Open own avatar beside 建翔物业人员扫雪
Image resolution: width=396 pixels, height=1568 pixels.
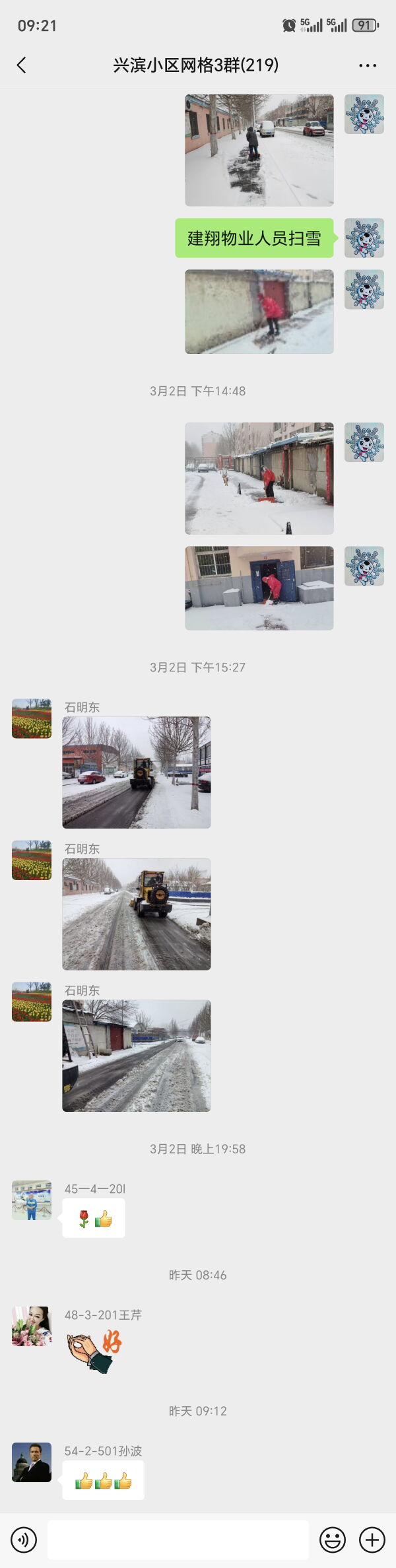point(364,238)
